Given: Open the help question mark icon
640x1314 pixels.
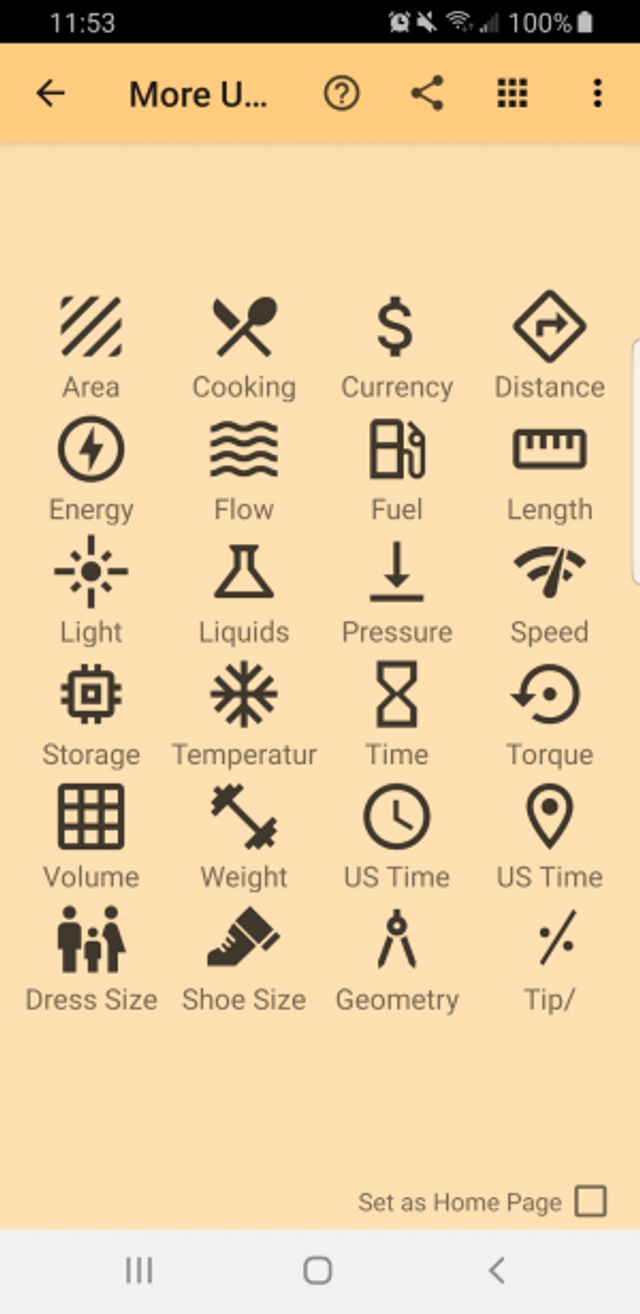Looking at the screenshot, I should (x=341, y=94).
